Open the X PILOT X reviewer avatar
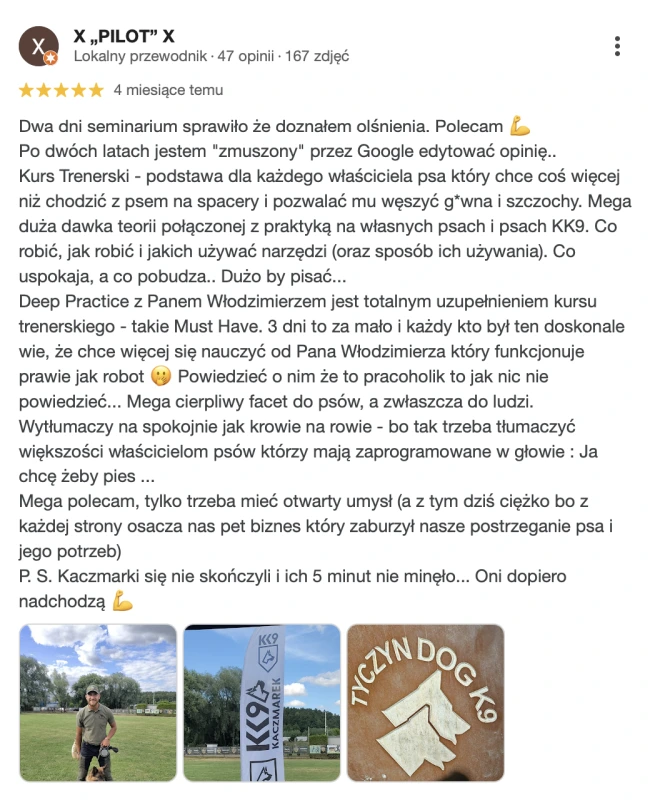This screenshot has width=650, height=800. tap(38, 46)
